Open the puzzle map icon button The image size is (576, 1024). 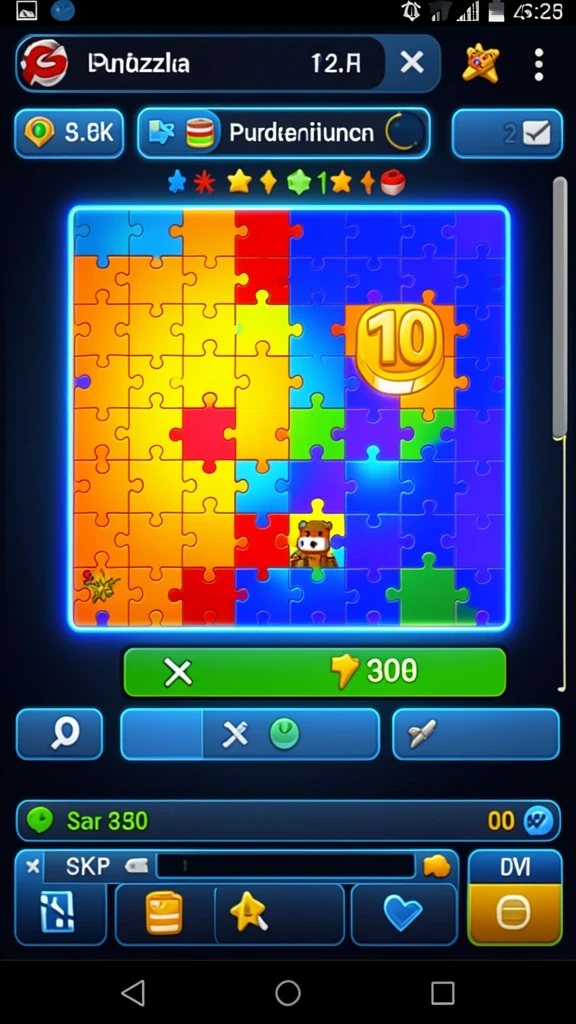(60, 913)
